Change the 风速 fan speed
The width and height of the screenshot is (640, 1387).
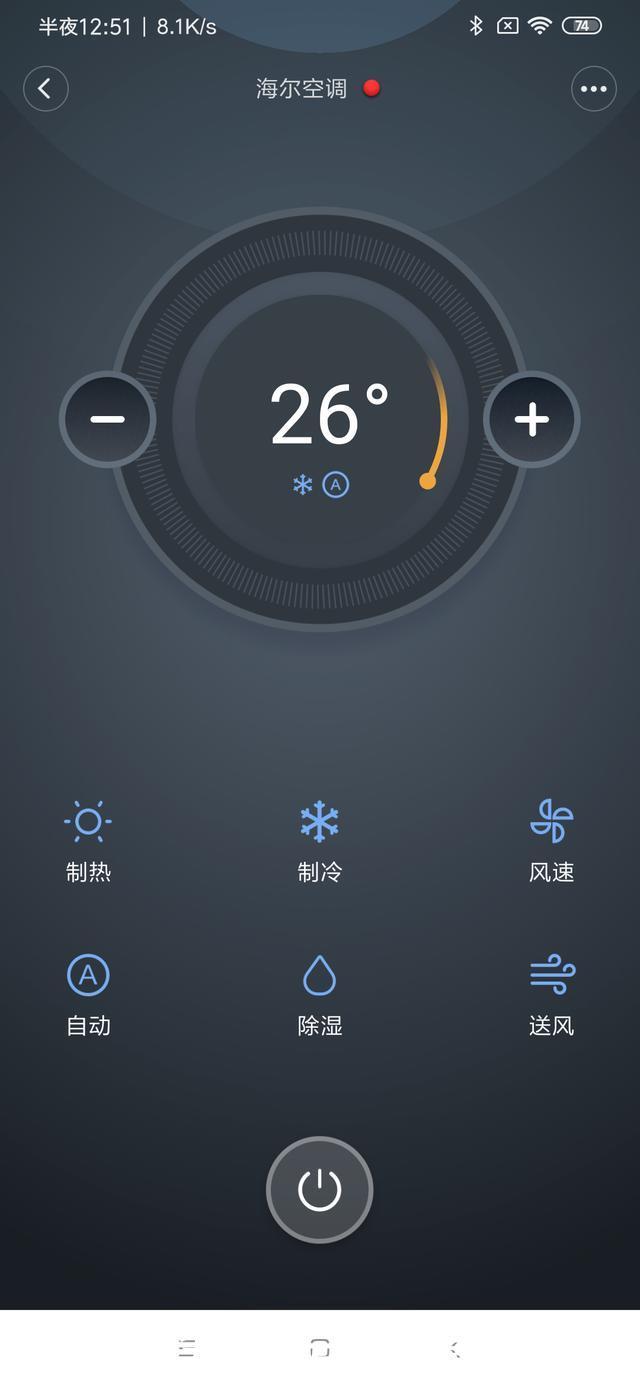pyautogui.click(x=551, y=840)
